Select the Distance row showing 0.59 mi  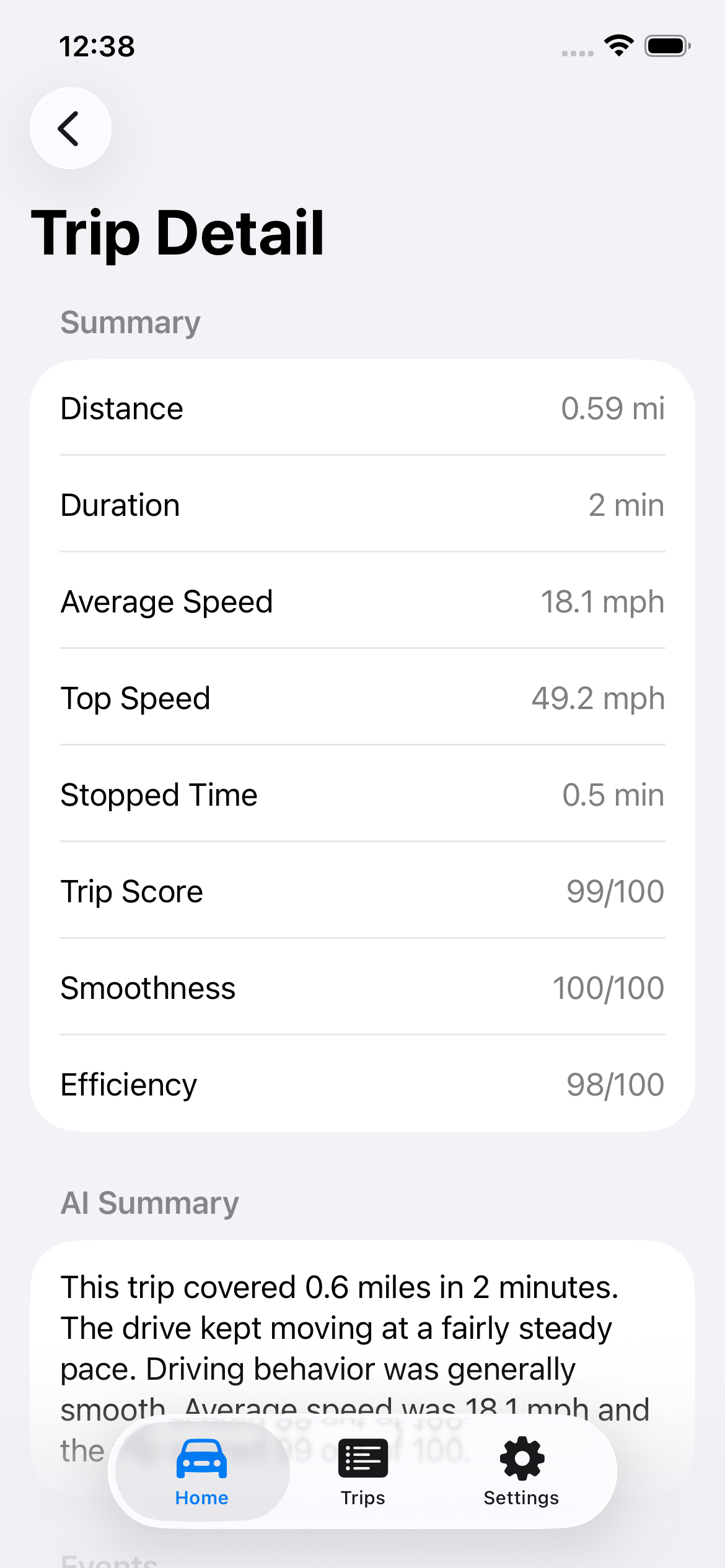tap(362, 408)
